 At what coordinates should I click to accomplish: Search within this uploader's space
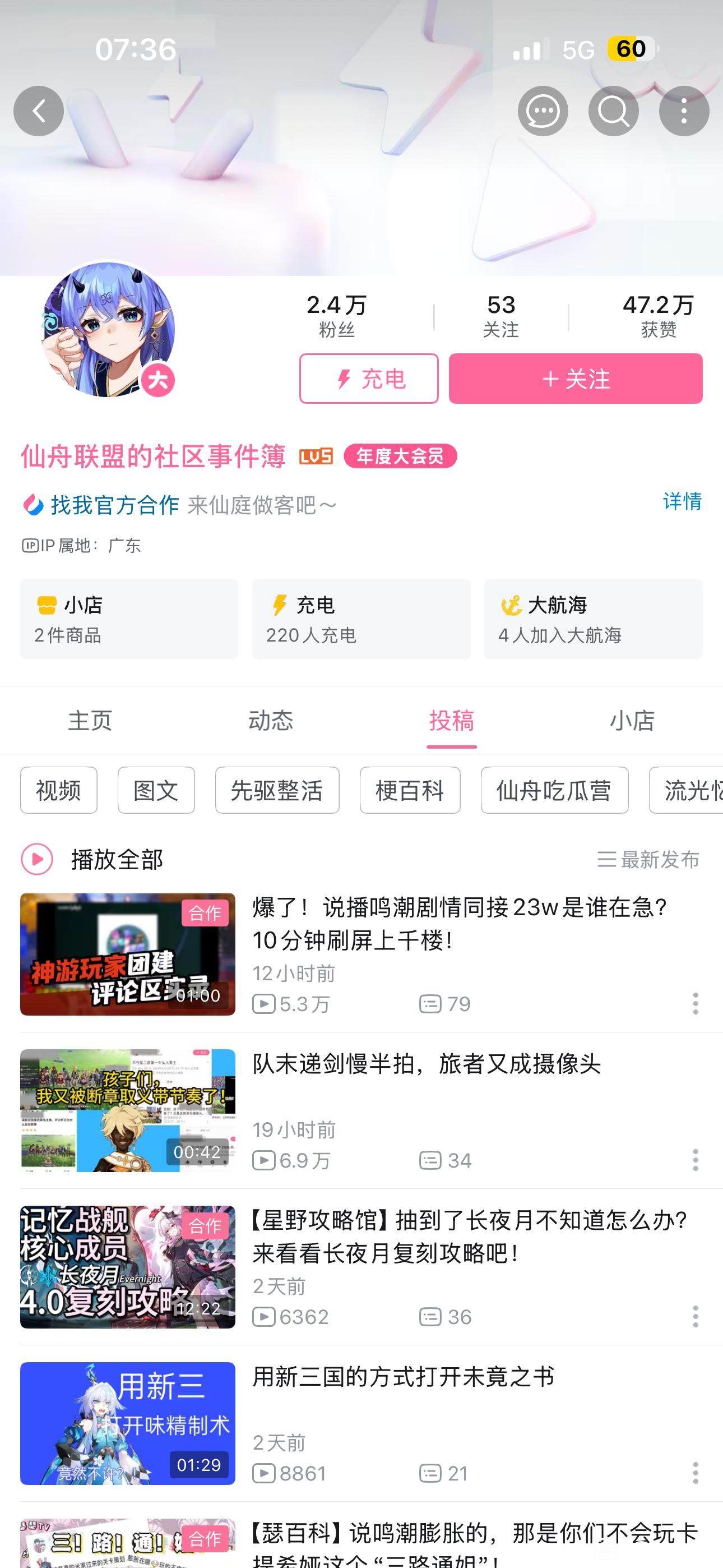coord(614,111)
